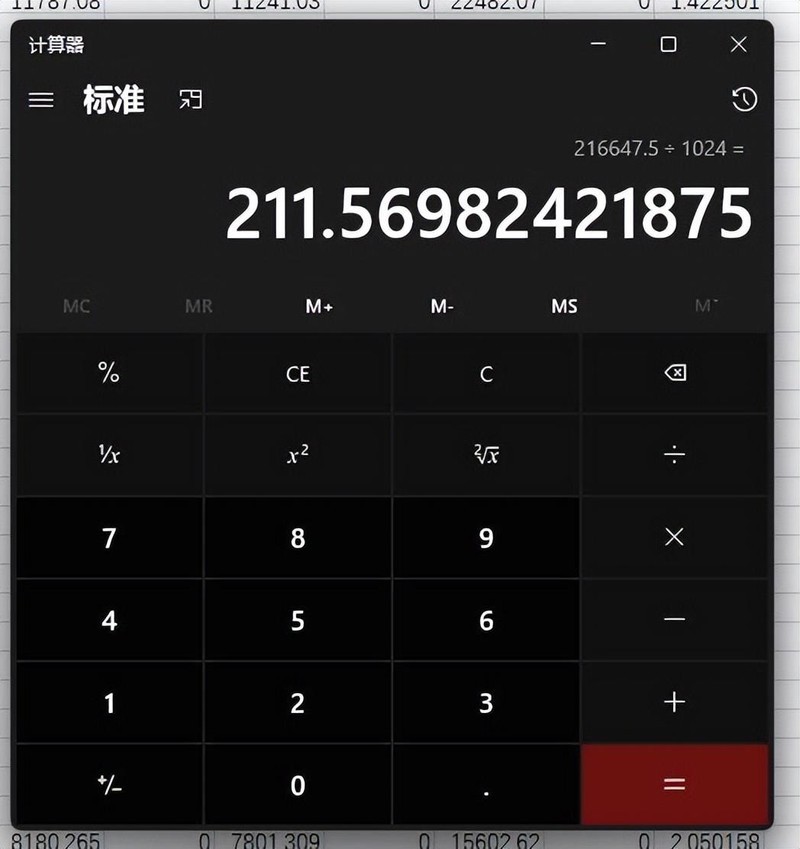Viewport: 800px width, 849px height.
Task: Toggle the sign with +/- key
Action: pyautogui.click(x=109, y=785)
